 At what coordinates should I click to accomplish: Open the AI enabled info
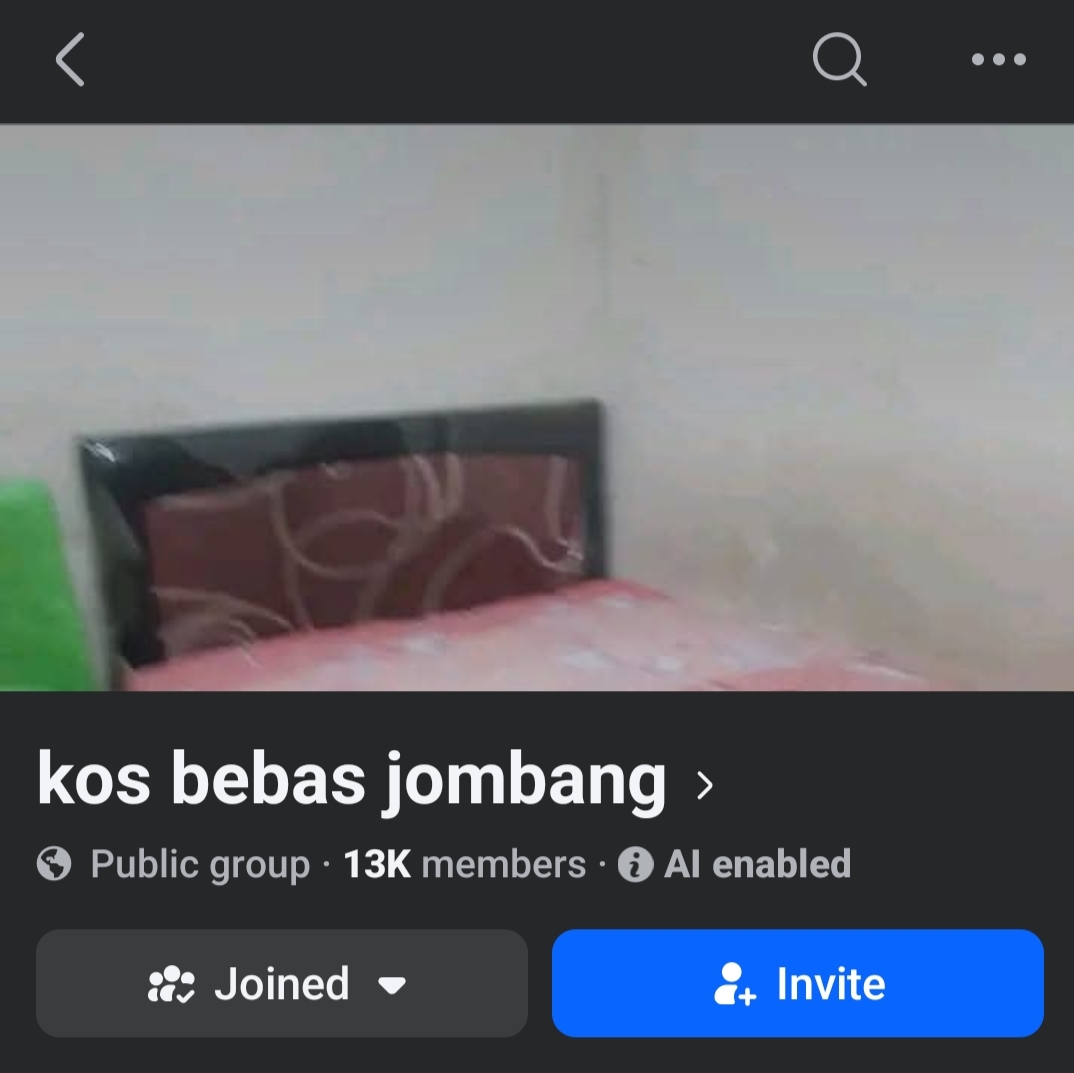click(x=735, y=864)
